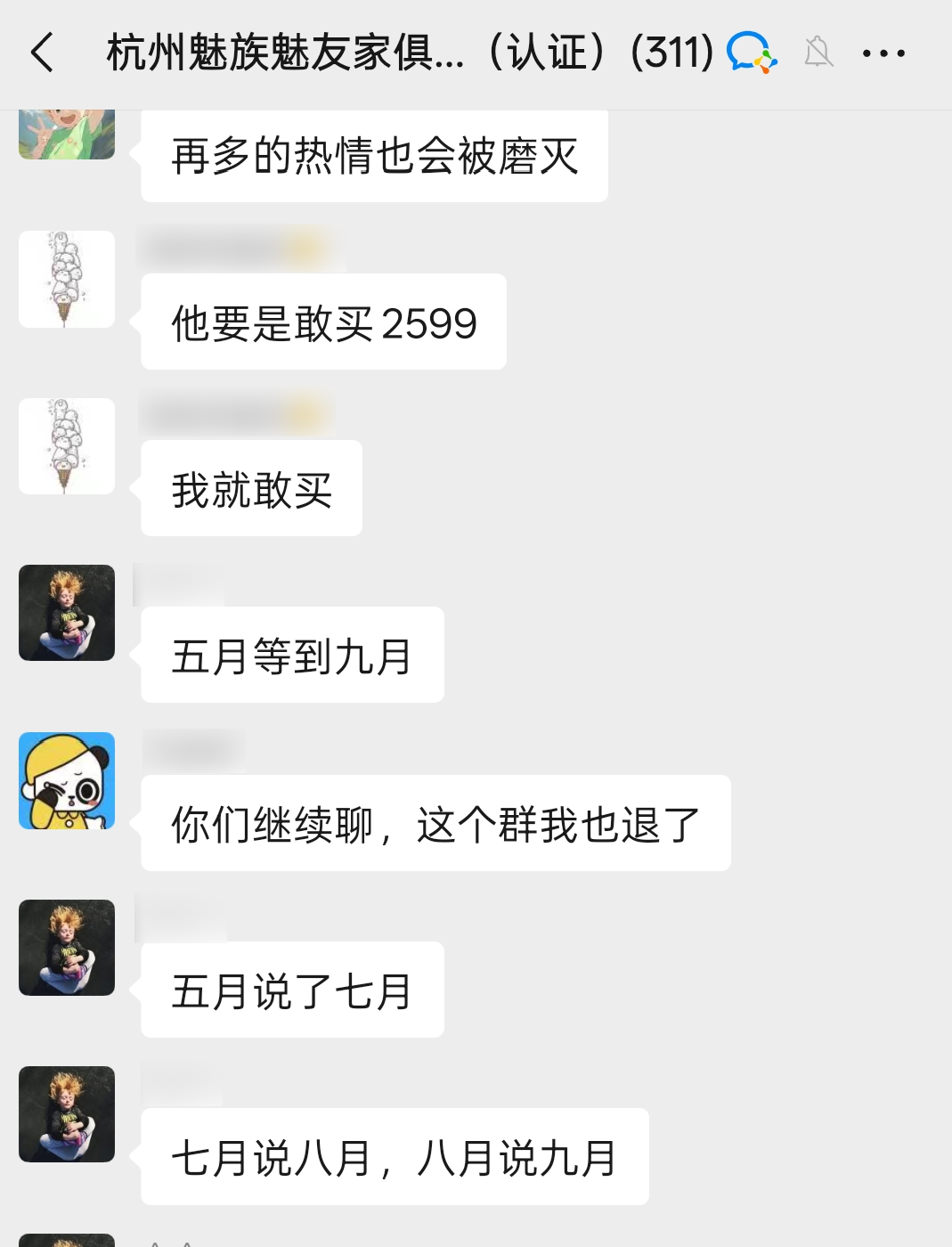Tap avatar beside 你们继续聊，这个群我也退了

click(x=67, y=781)
